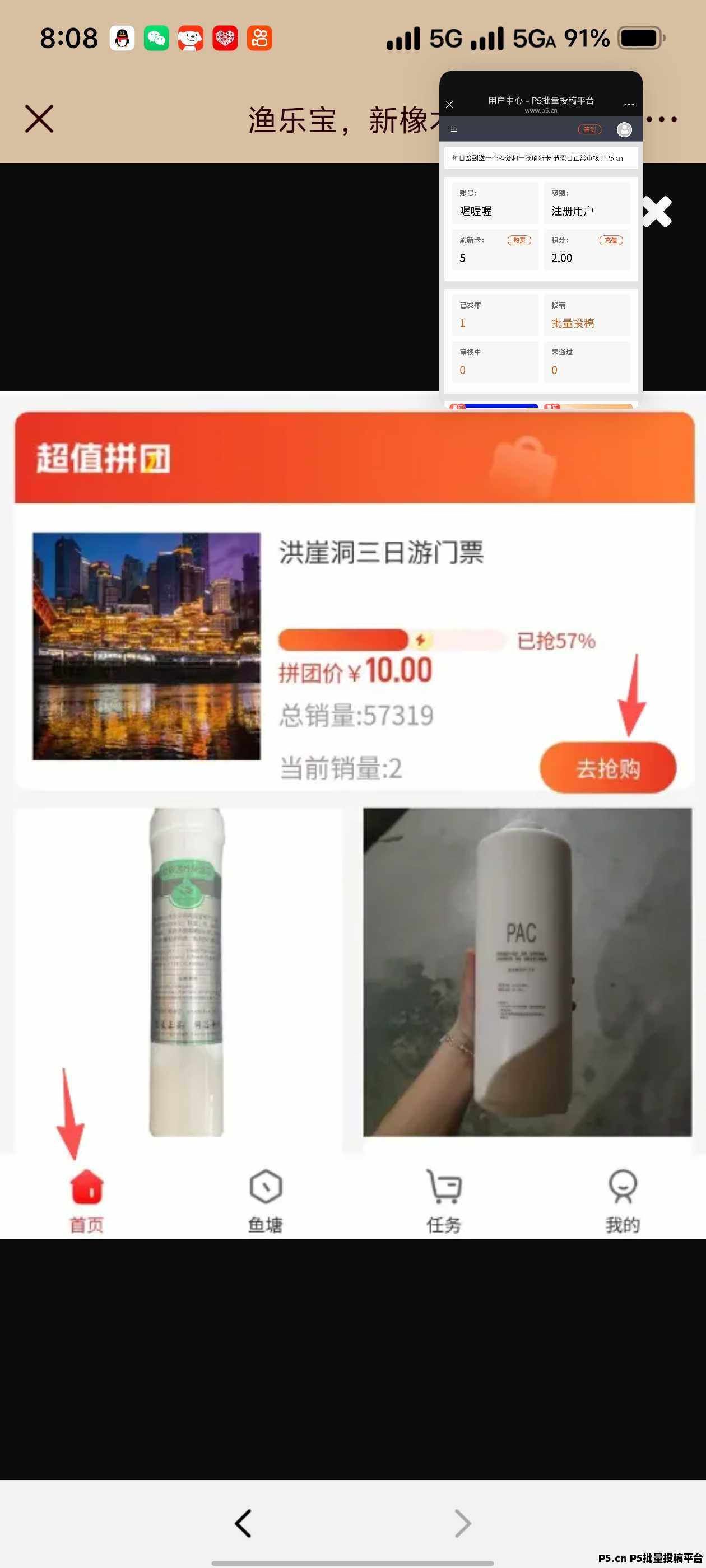The image size is (706, 1568).
Task: Open the three-dot overflow menu
Action: [663, 119]
